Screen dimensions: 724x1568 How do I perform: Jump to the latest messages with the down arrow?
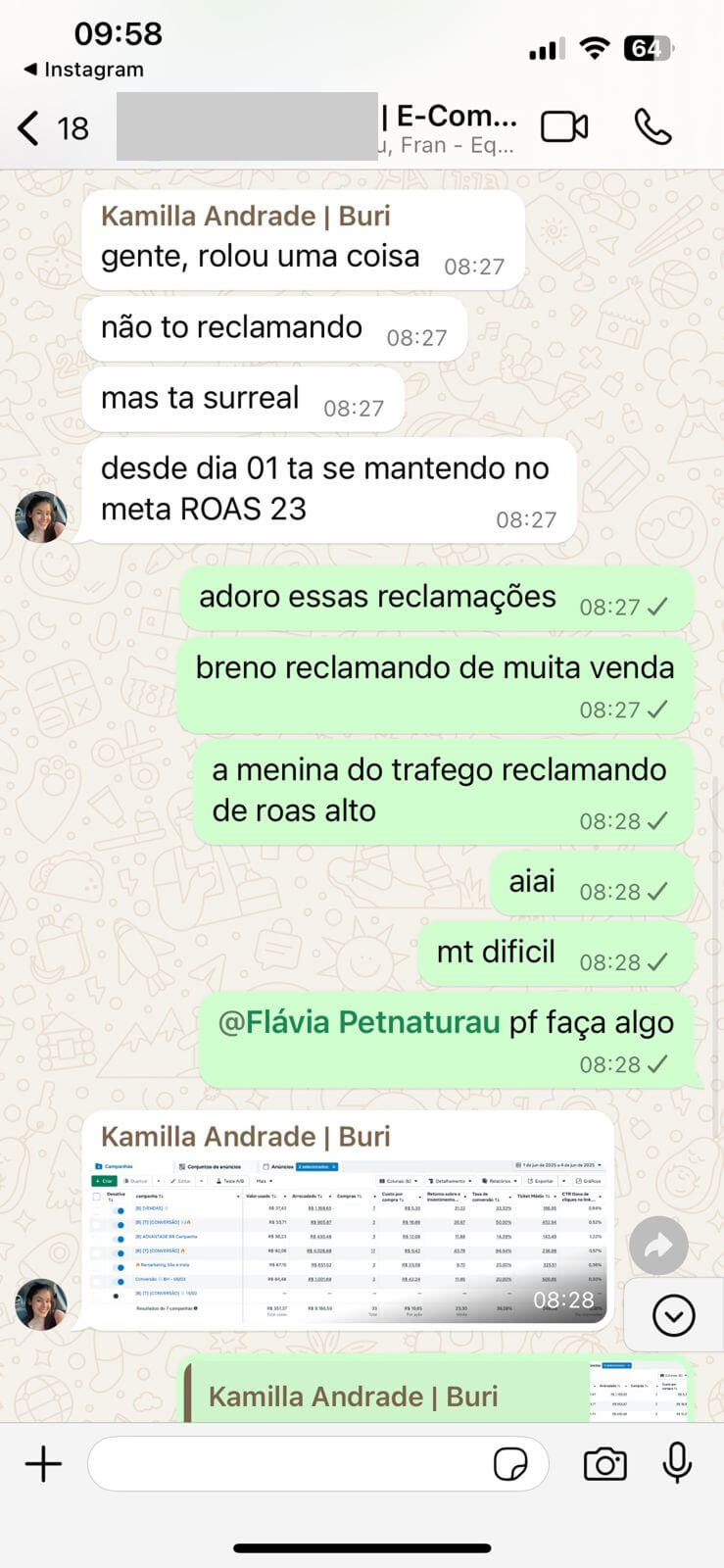point(673,1315)
